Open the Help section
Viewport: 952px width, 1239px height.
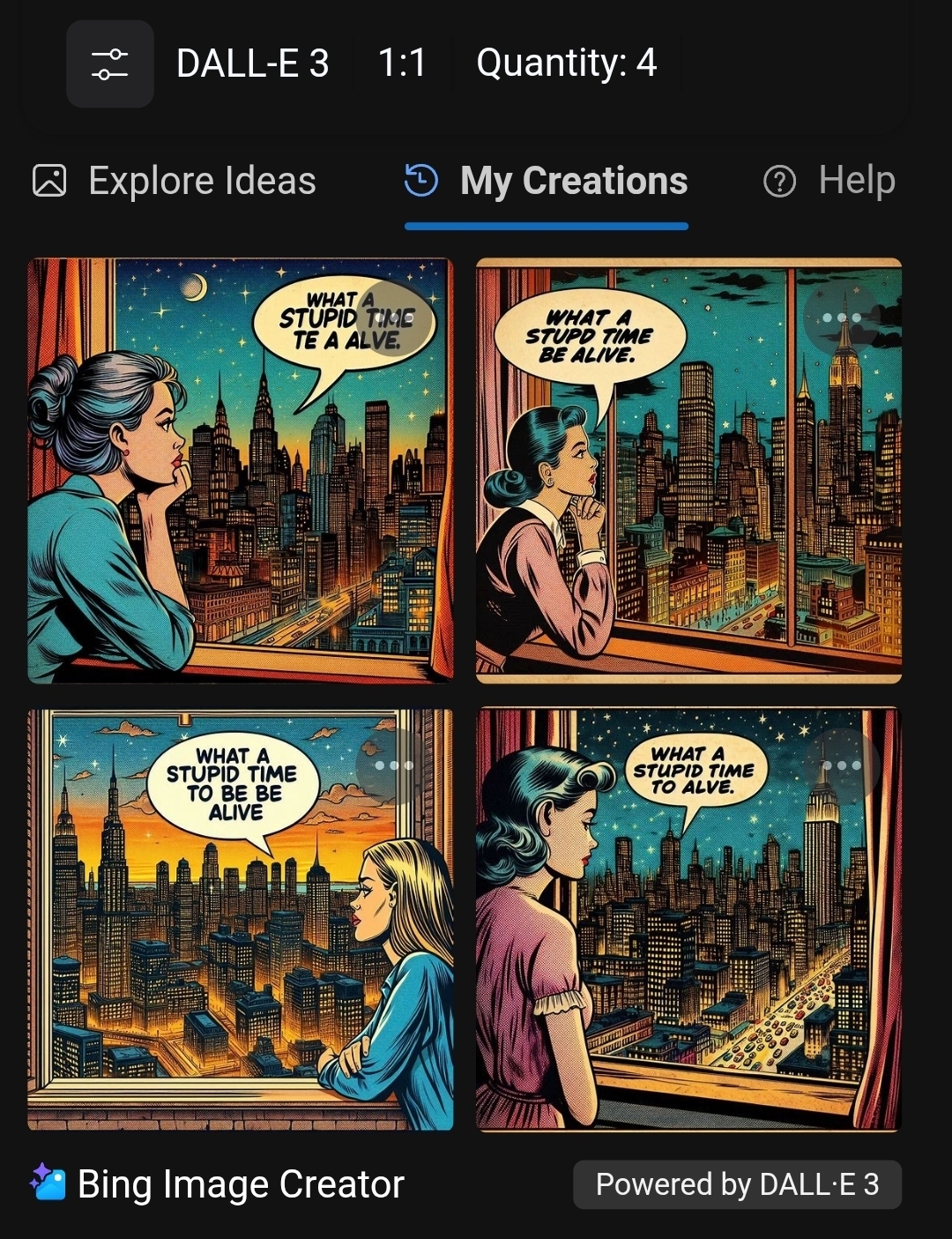[829, 181]
